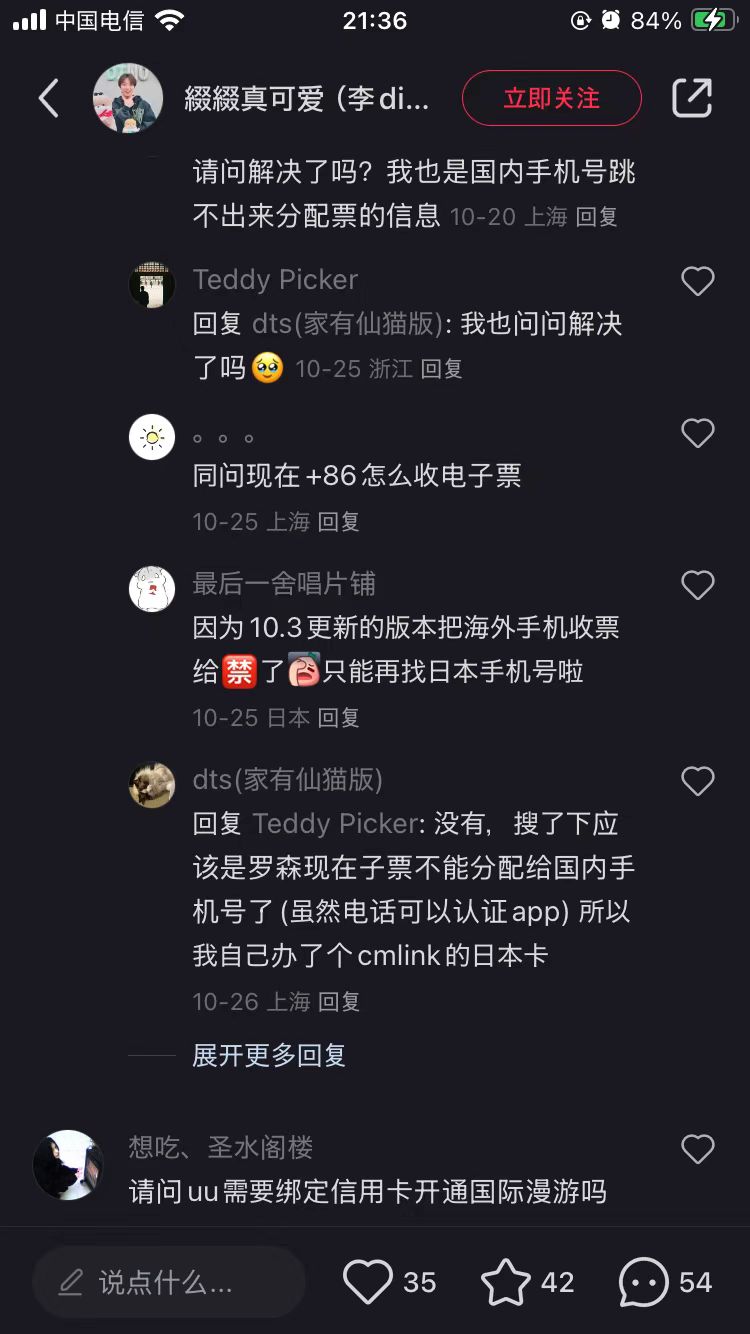The width and height of the screenshot is (750, 1334).
Task: Share this post via the top-right icon
Action: point(692,98)
